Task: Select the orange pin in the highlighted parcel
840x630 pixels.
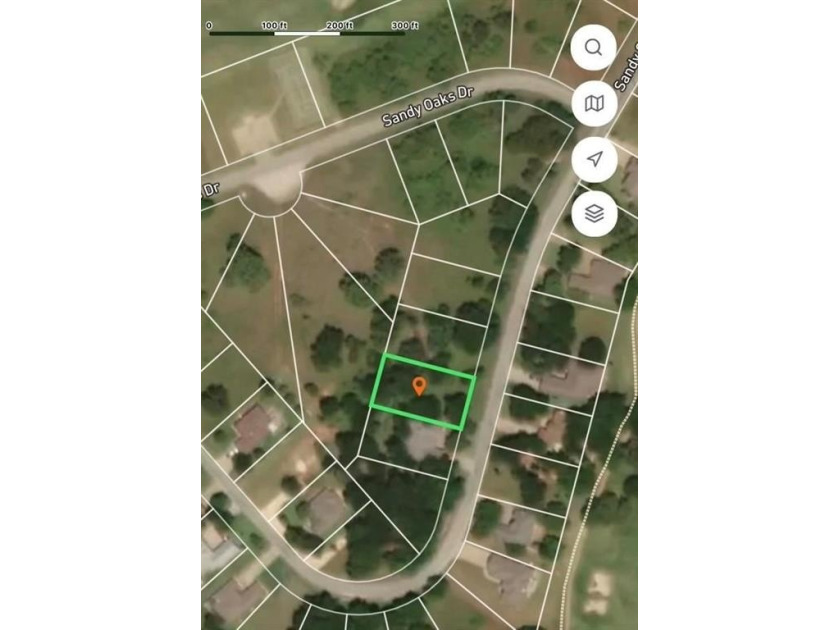Action: point(420,385)
